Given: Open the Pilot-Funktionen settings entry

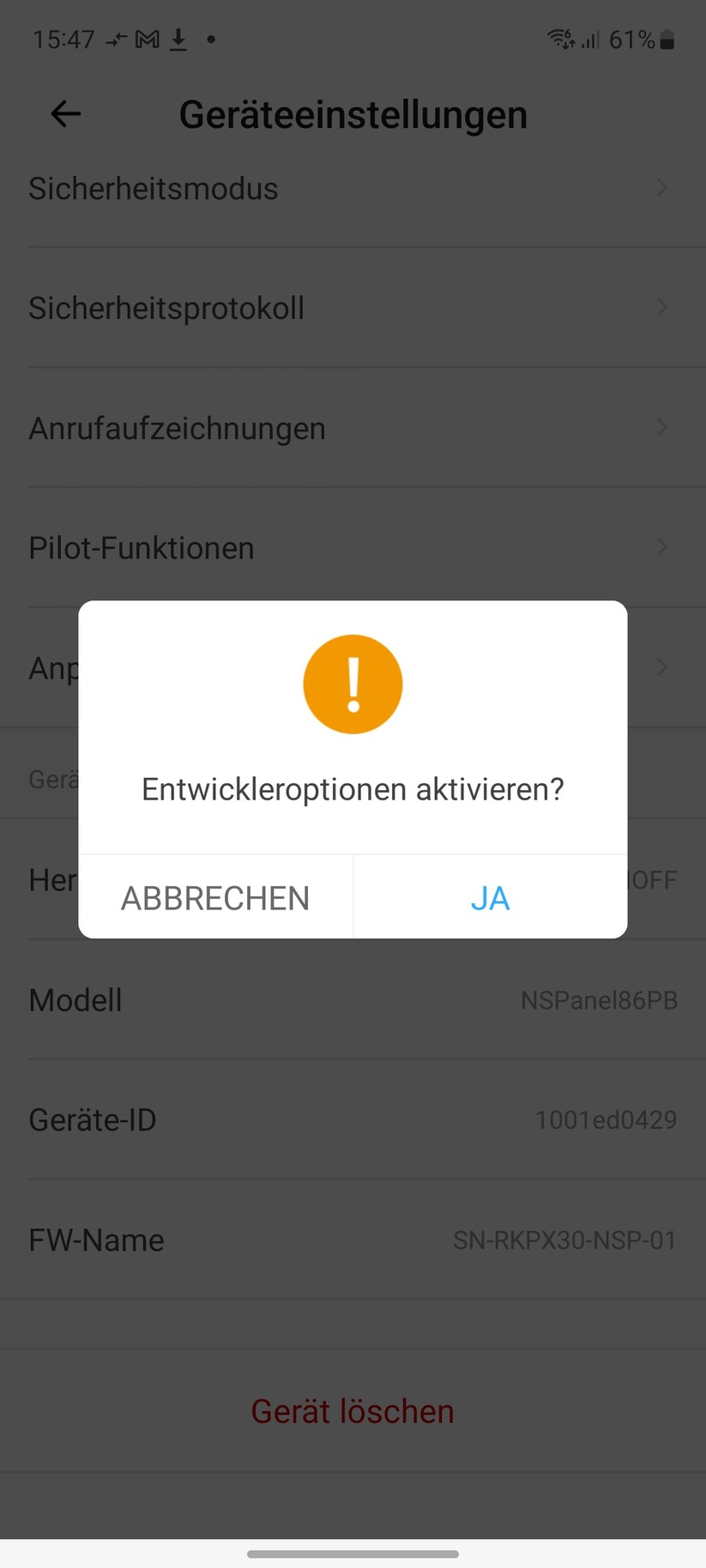Looking at the screenshot, I should point(142,547).
